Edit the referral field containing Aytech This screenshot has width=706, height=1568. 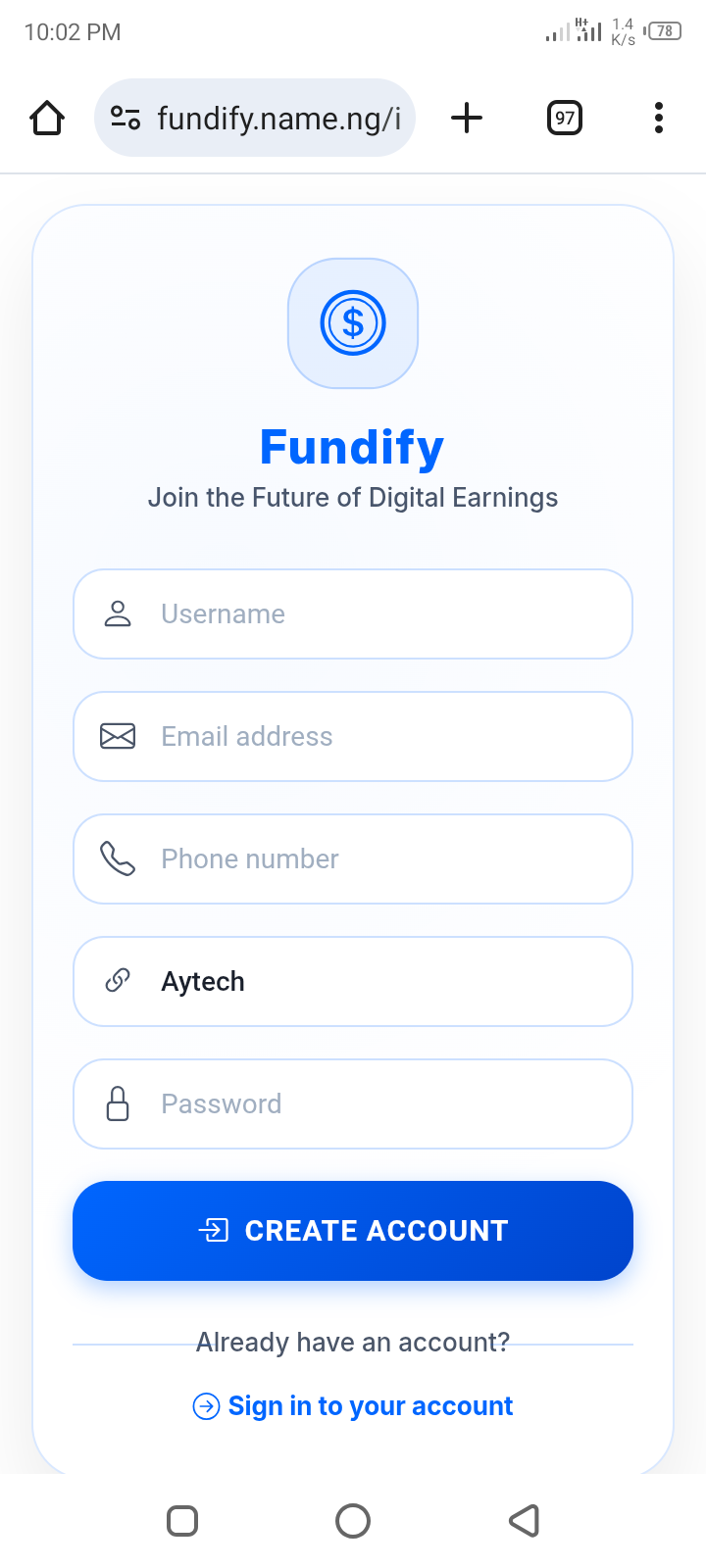pyautogui.click(x=353, y=982)
